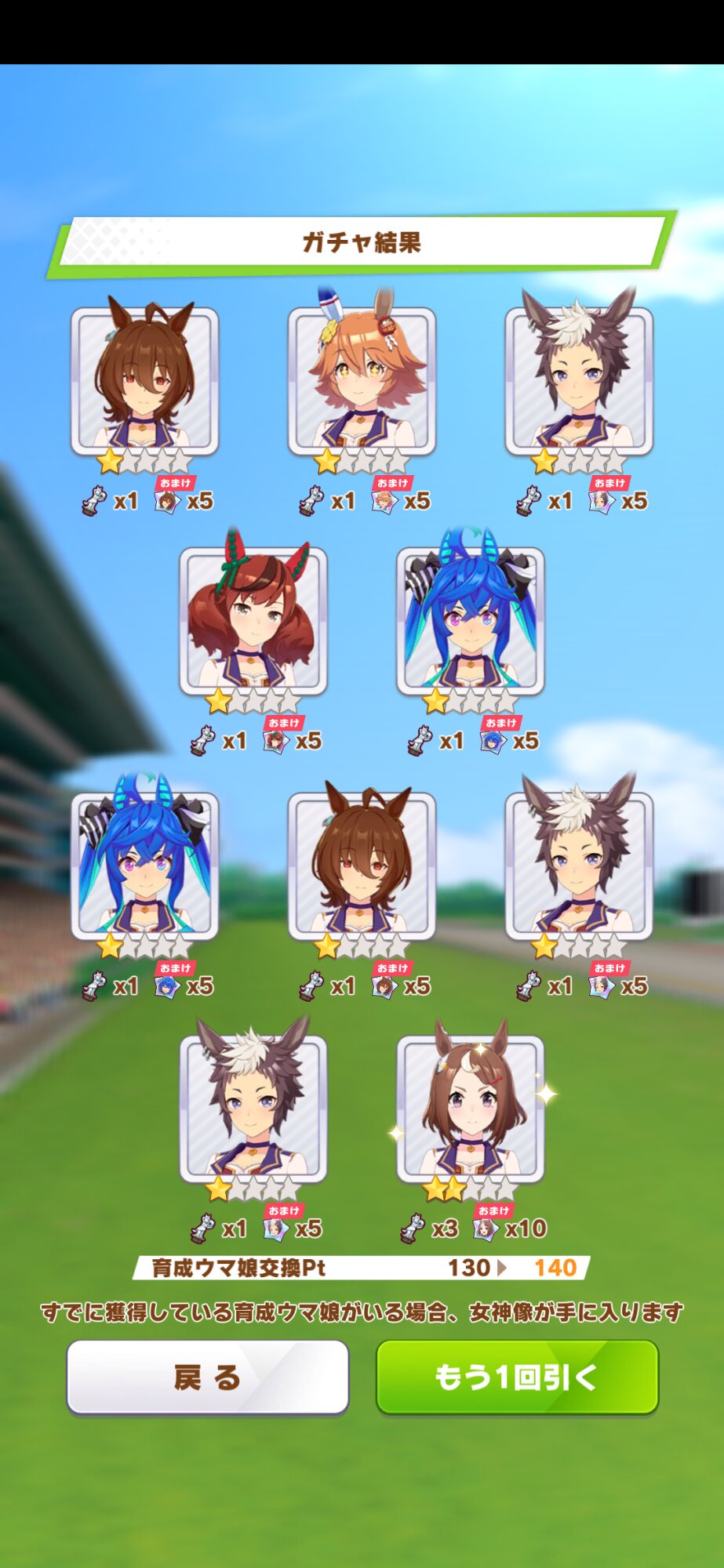This screenshot has width=724, height=1568.
Task: Tap the 戻る back button
Action: pos(208,1377)
